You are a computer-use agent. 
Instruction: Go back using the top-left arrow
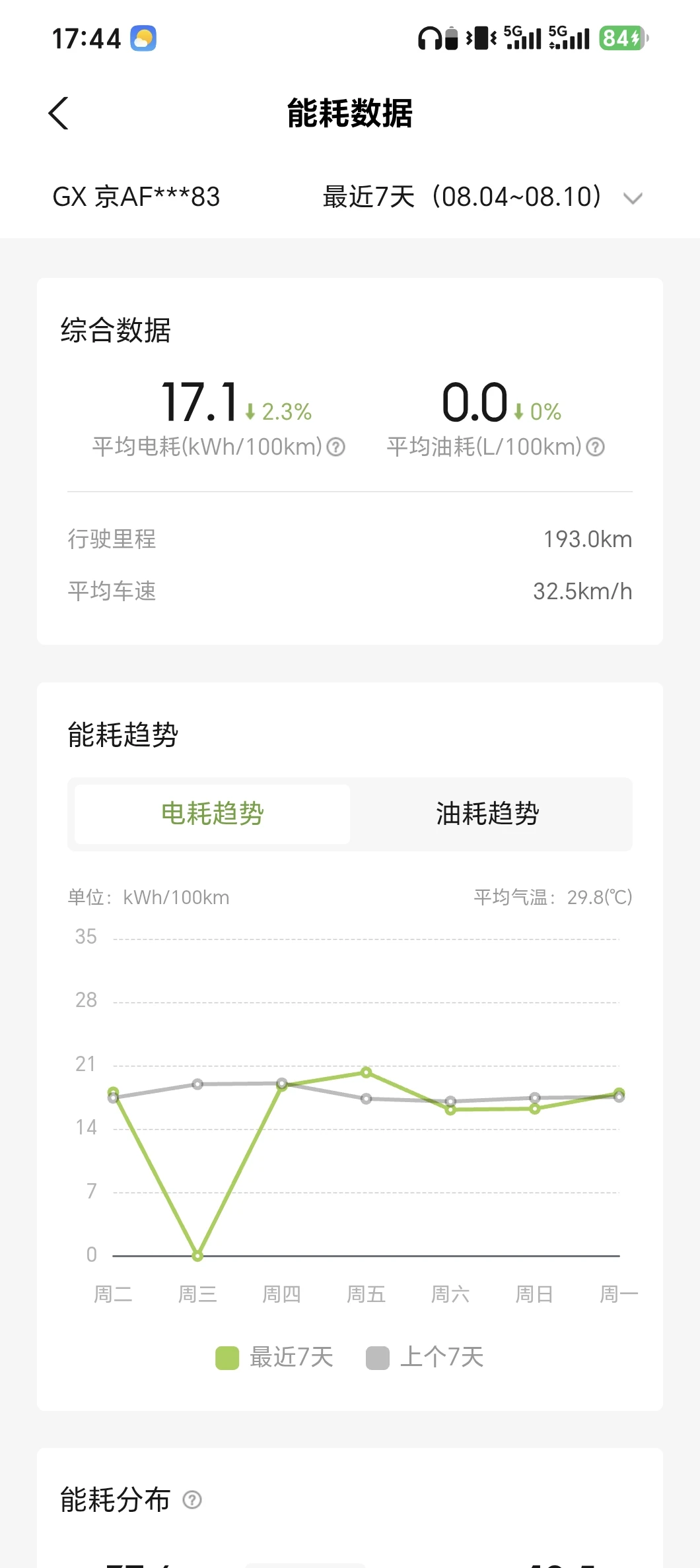59,114
